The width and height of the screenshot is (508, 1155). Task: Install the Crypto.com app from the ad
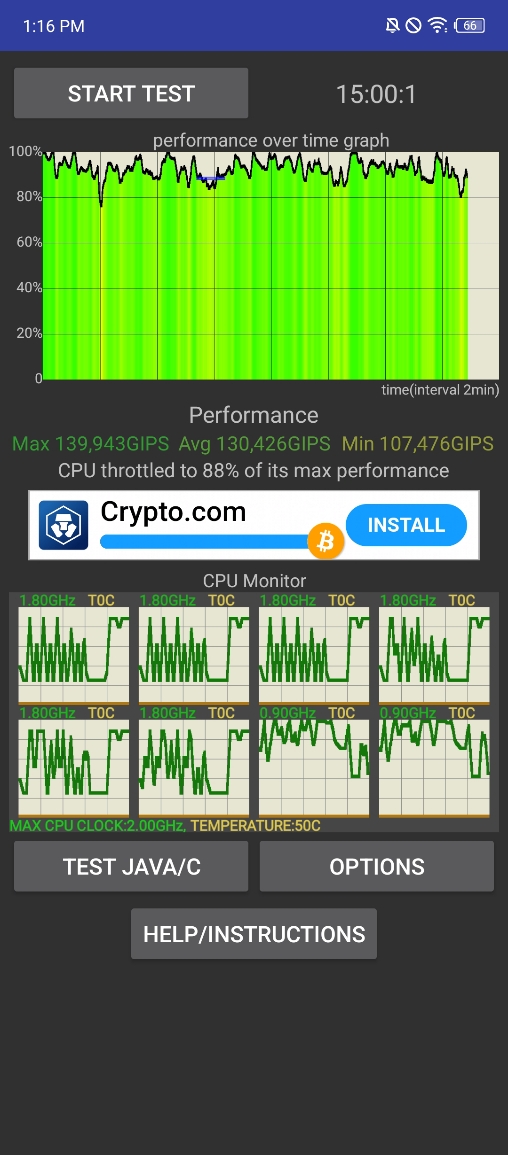point(406,525)
